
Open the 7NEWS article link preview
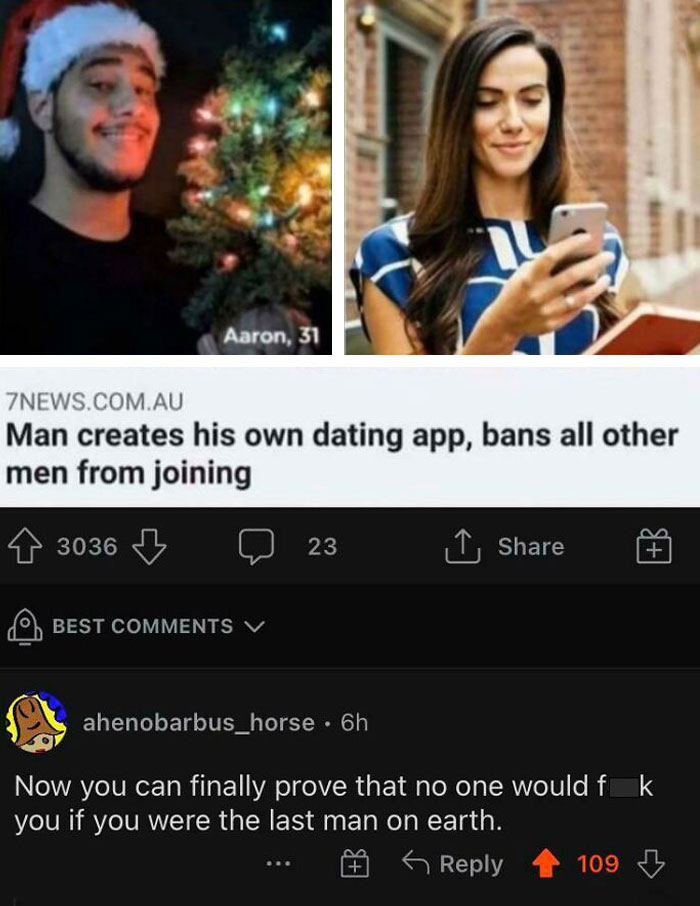click(350, 437)
